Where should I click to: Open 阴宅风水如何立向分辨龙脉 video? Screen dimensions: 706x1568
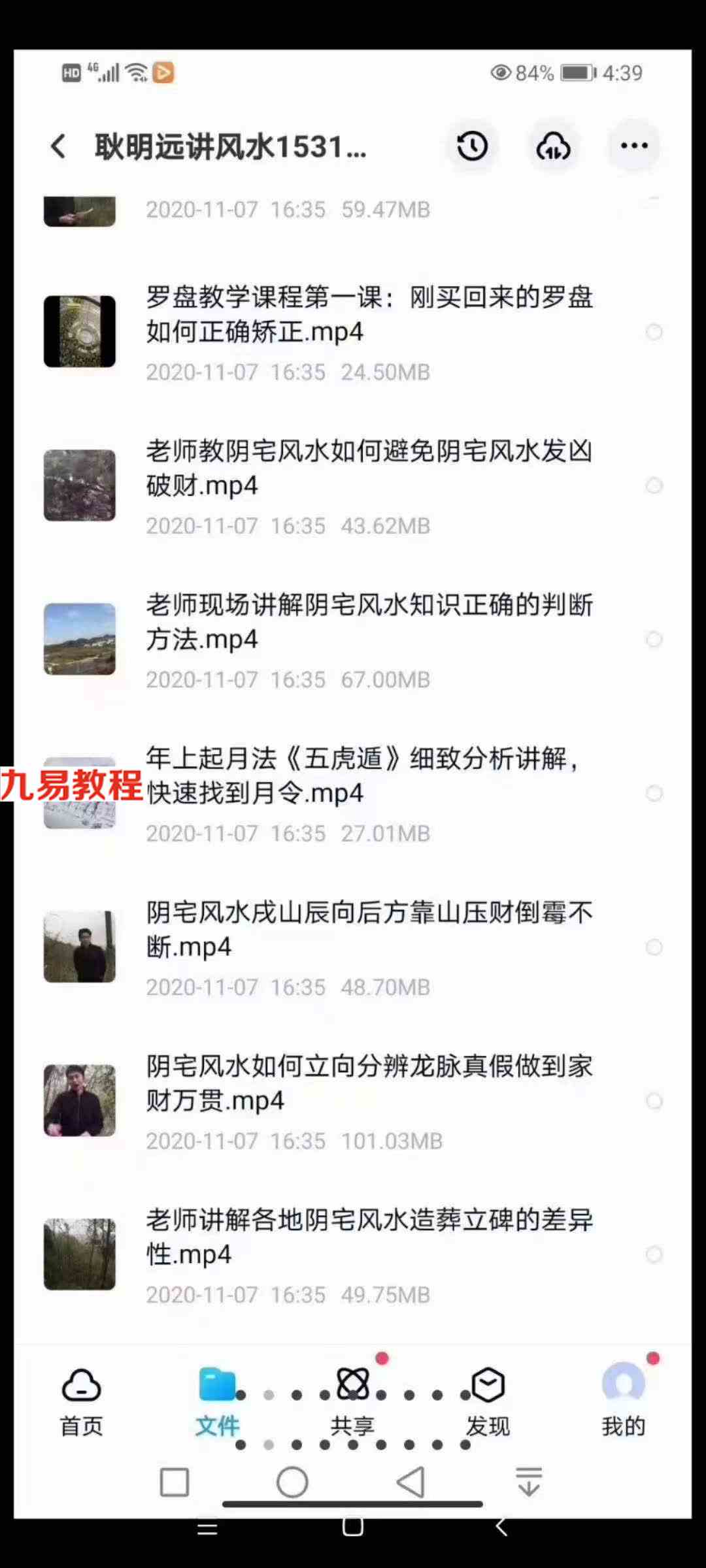point(353,1101)
